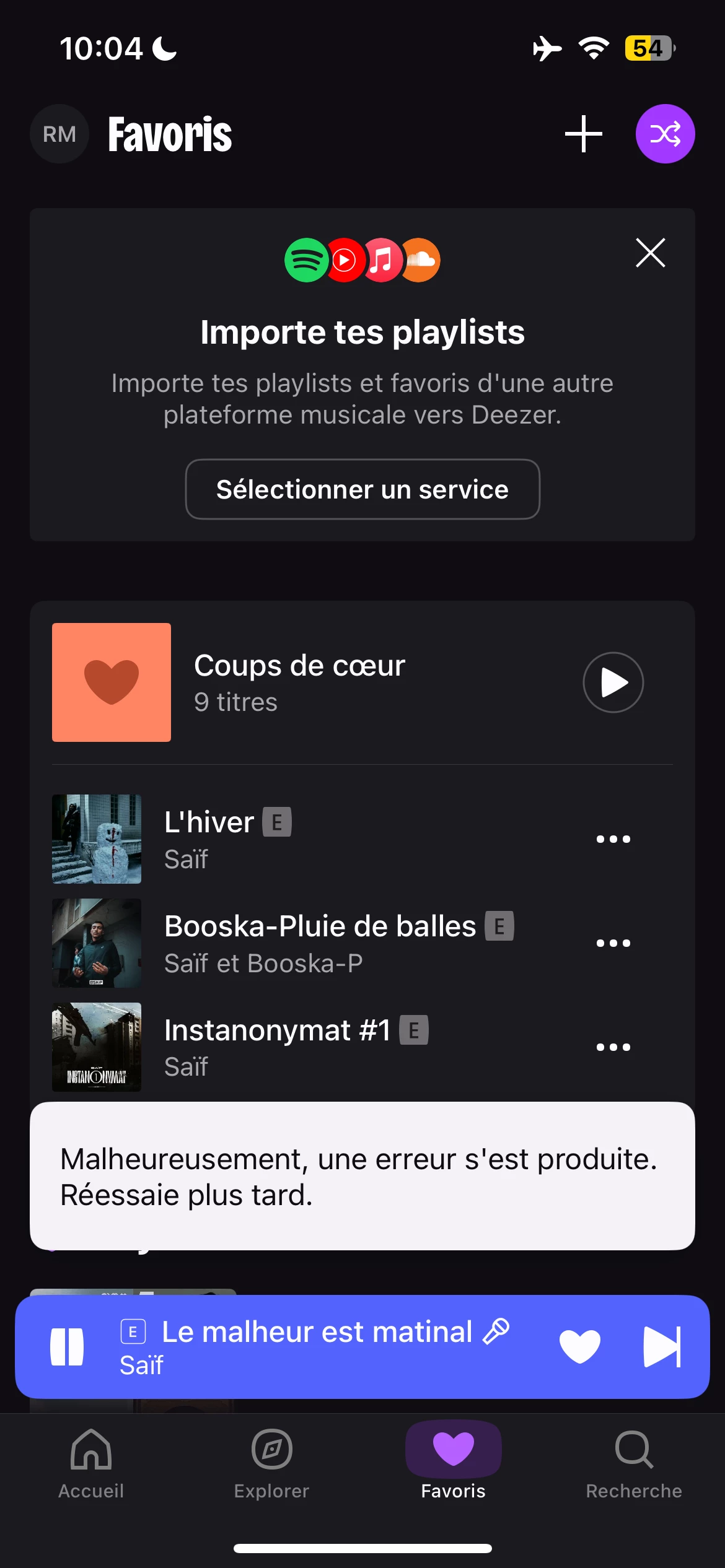Open the Coups de cœur playlist
The image size is (725, 1568).
point(299,682)
